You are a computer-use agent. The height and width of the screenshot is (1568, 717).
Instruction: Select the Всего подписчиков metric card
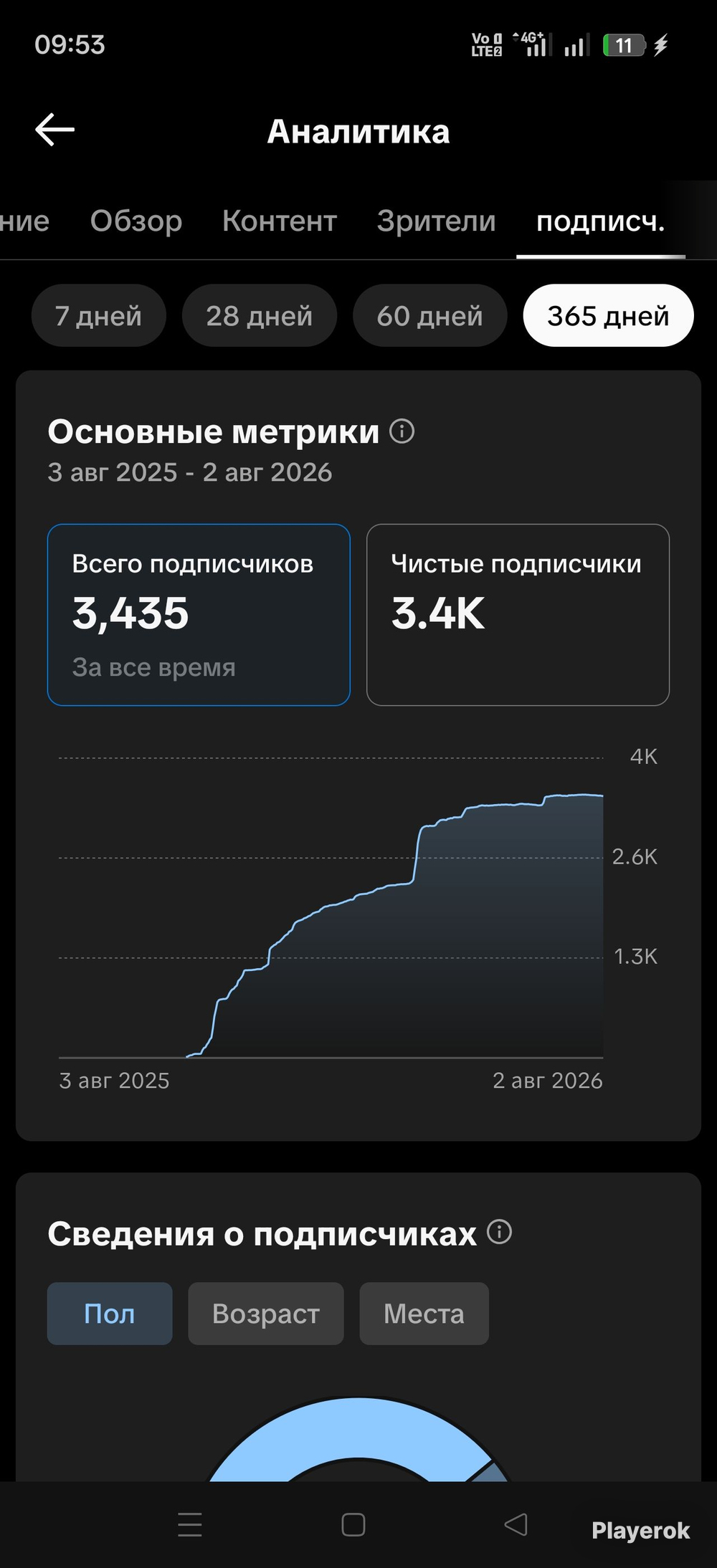pyautogui.click(x=199, y=615)
